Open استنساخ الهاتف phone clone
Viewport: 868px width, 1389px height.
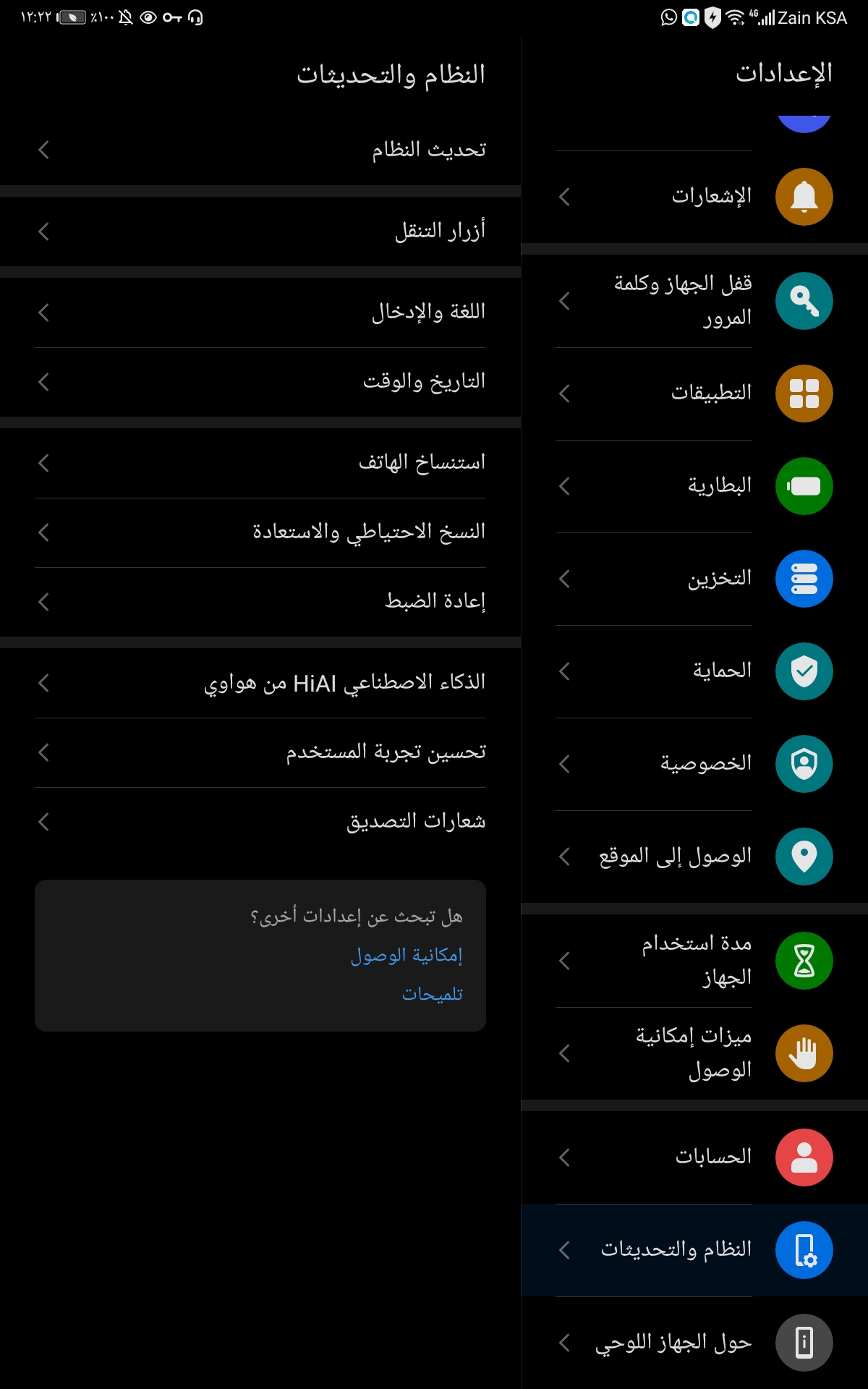coord(260,463)
